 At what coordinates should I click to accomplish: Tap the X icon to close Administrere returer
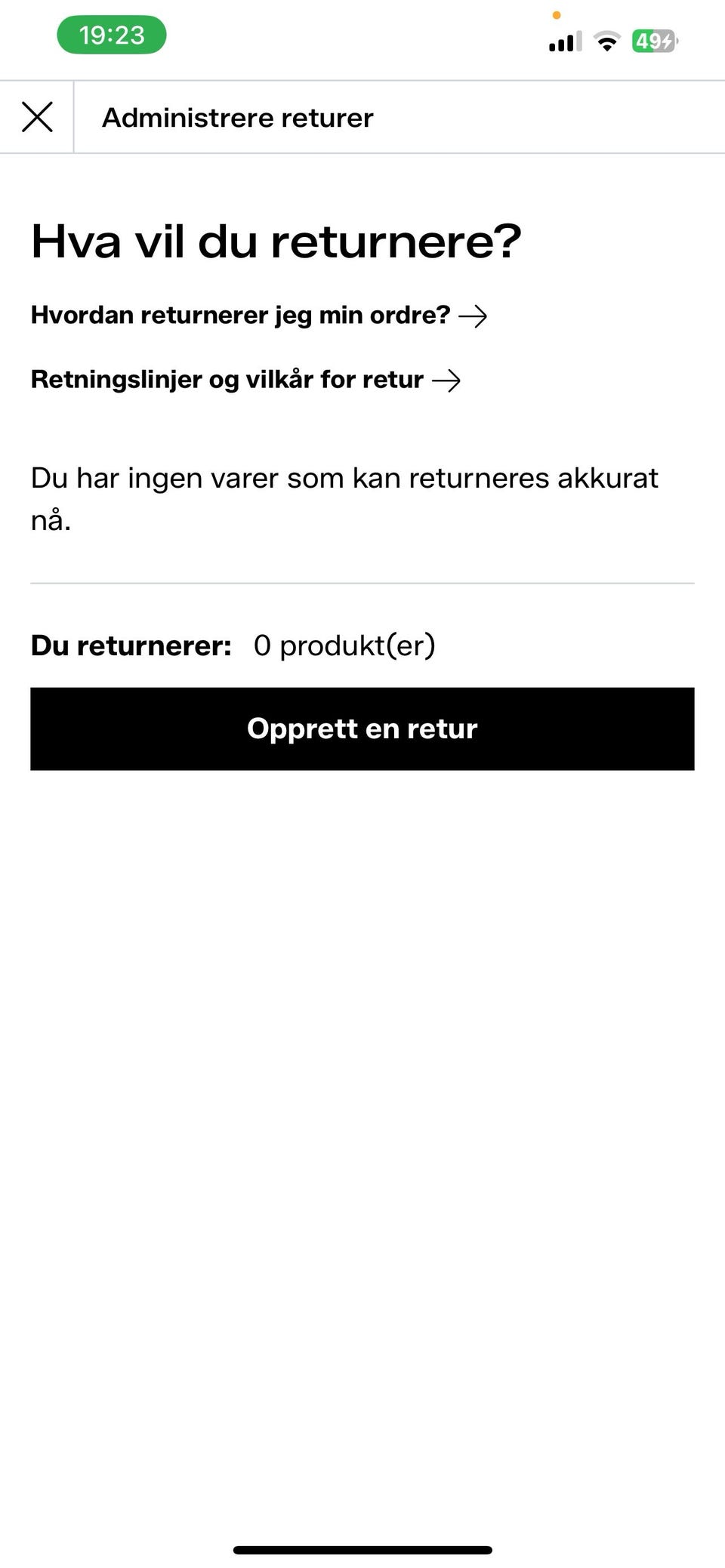coord(36,117)
